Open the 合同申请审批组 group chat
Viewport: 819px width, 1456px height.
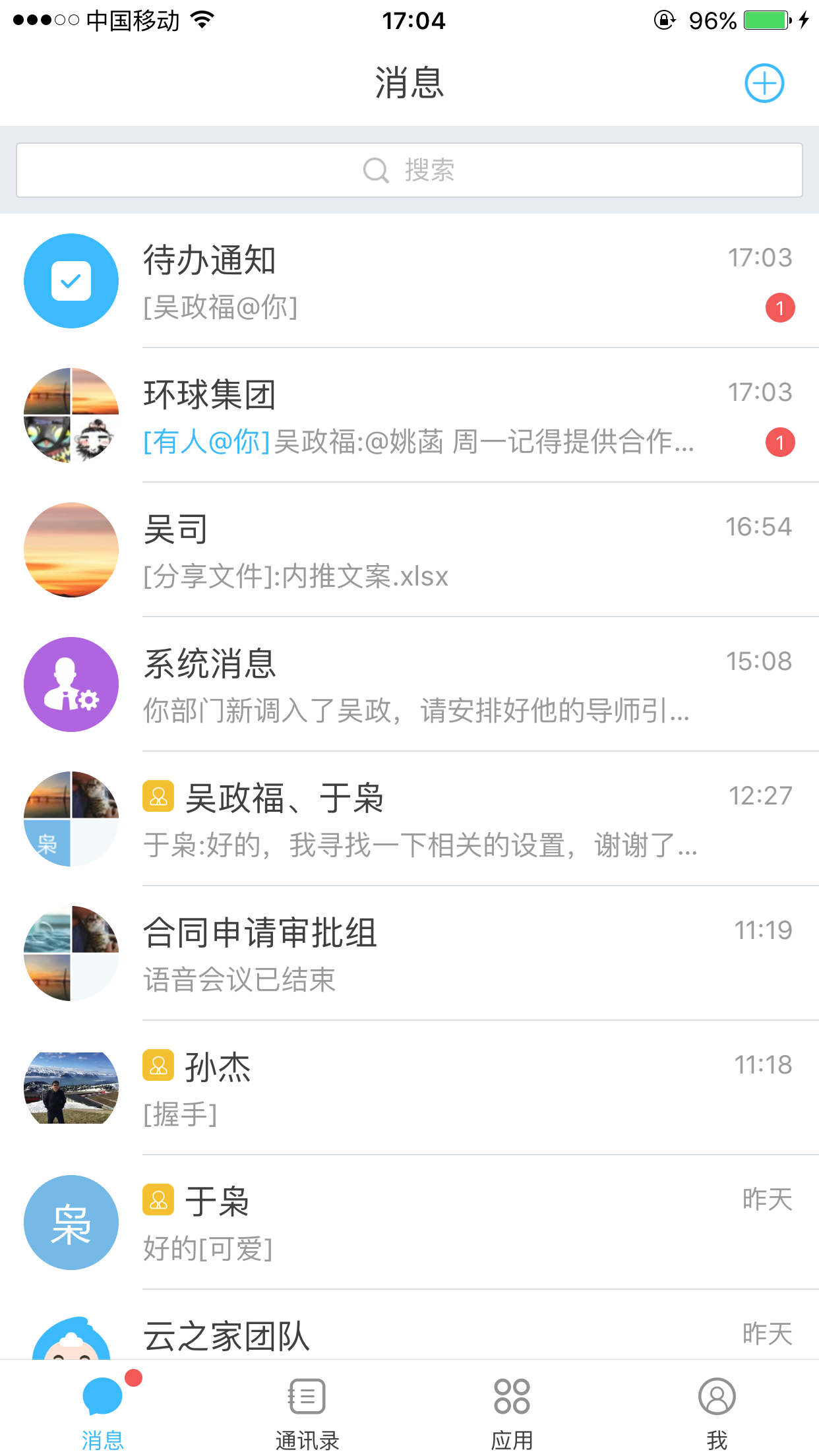[x=422, y=954]
